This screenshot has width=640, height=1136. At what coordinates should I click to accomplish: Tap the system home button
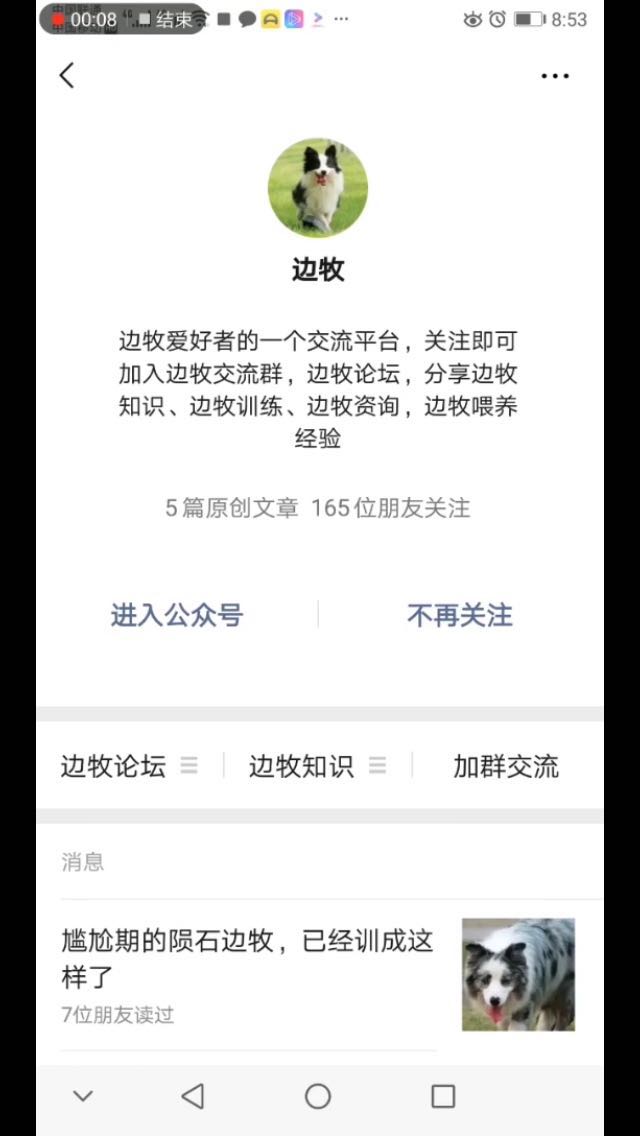(x=318, y=1096)
